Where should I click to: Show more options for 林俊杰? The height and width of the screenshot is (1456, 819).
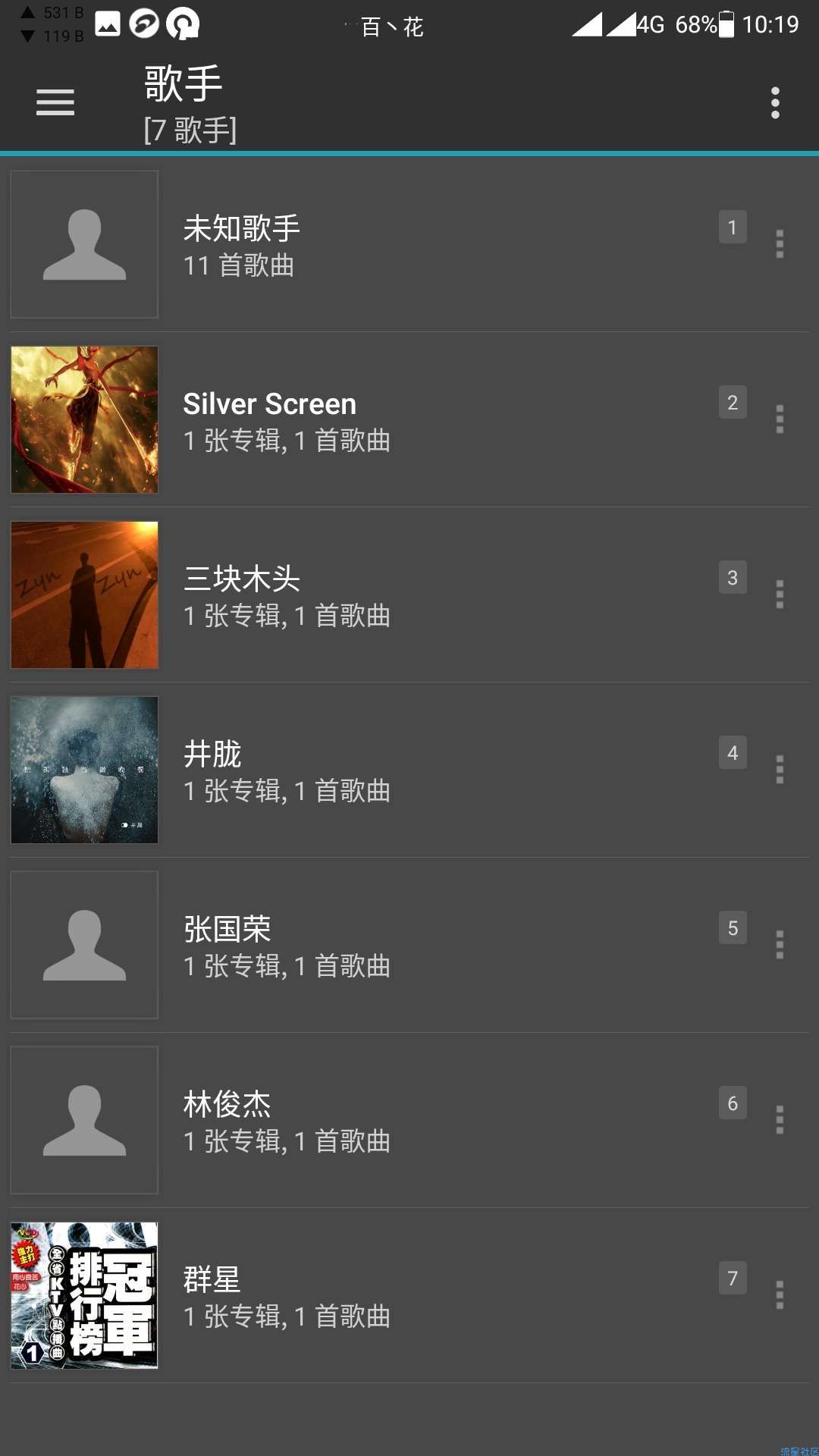780,1120
